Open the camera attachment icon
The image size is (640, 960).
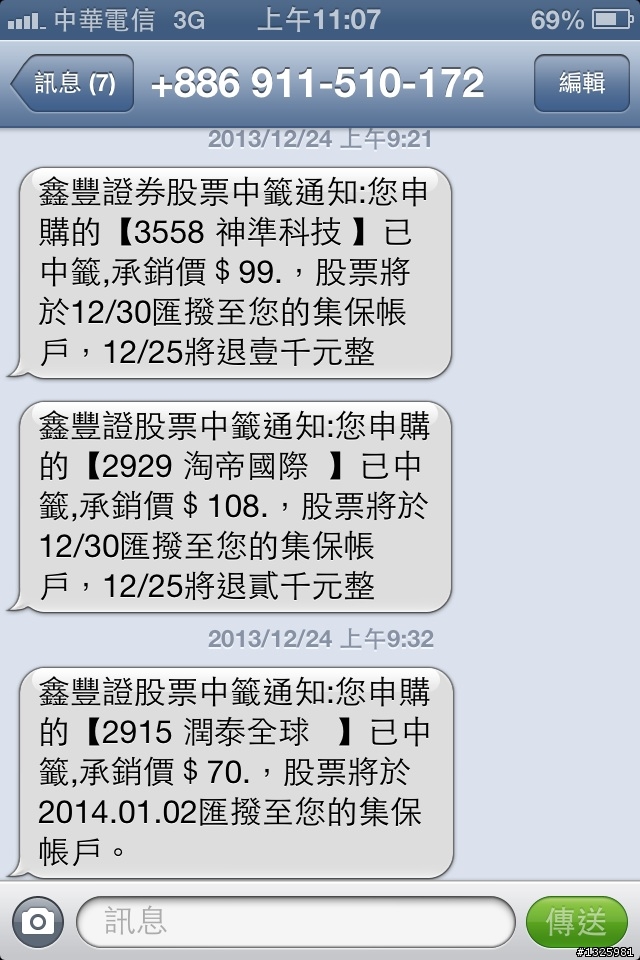(x=37, y=920)
